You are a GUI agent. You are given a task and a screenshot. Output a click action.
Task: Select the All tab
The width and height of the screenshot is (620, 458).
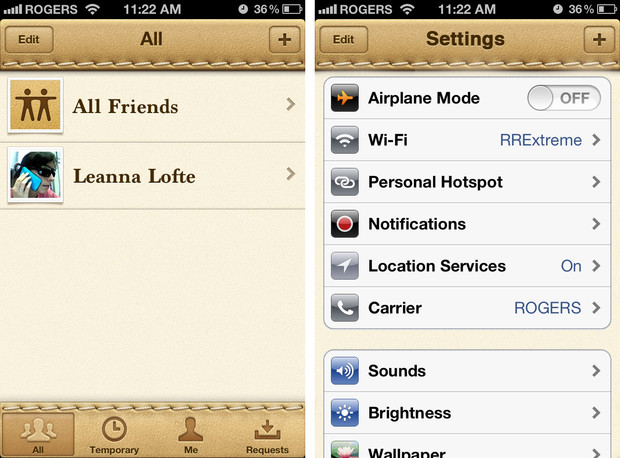[38, 433]
